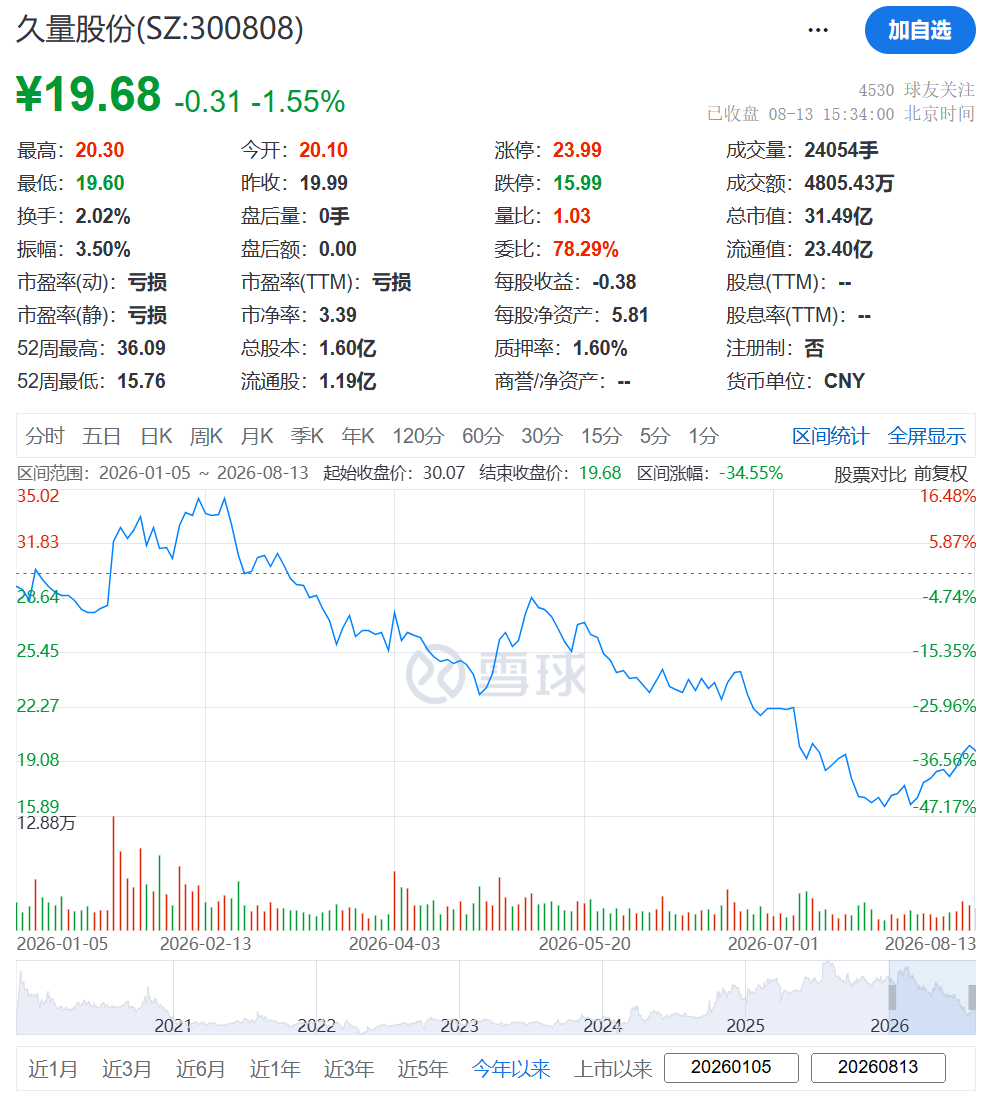Switch chart to 五日 view
The height and width of the screenshot is (1099, 1003).
tap(102, 436)
